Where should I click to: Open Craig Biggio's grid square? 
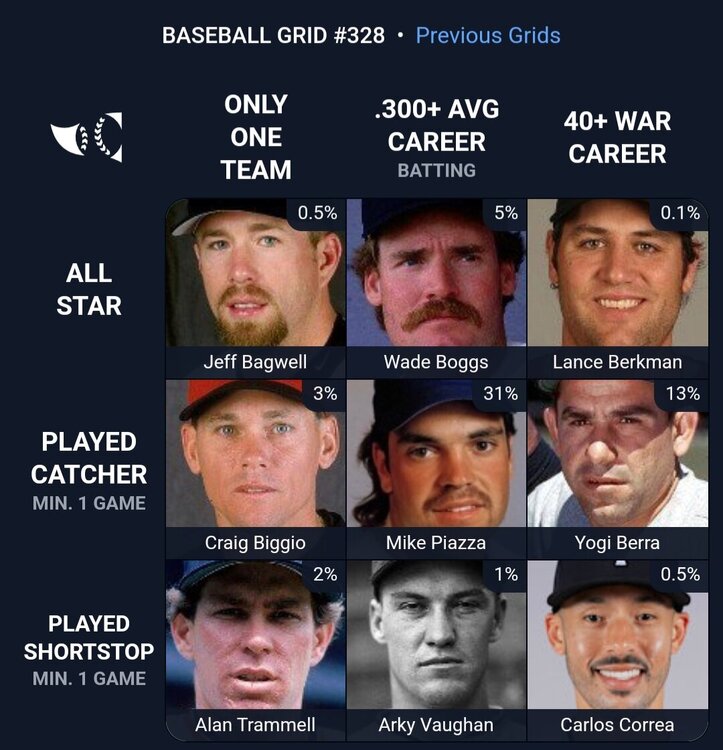coord(255,468)
